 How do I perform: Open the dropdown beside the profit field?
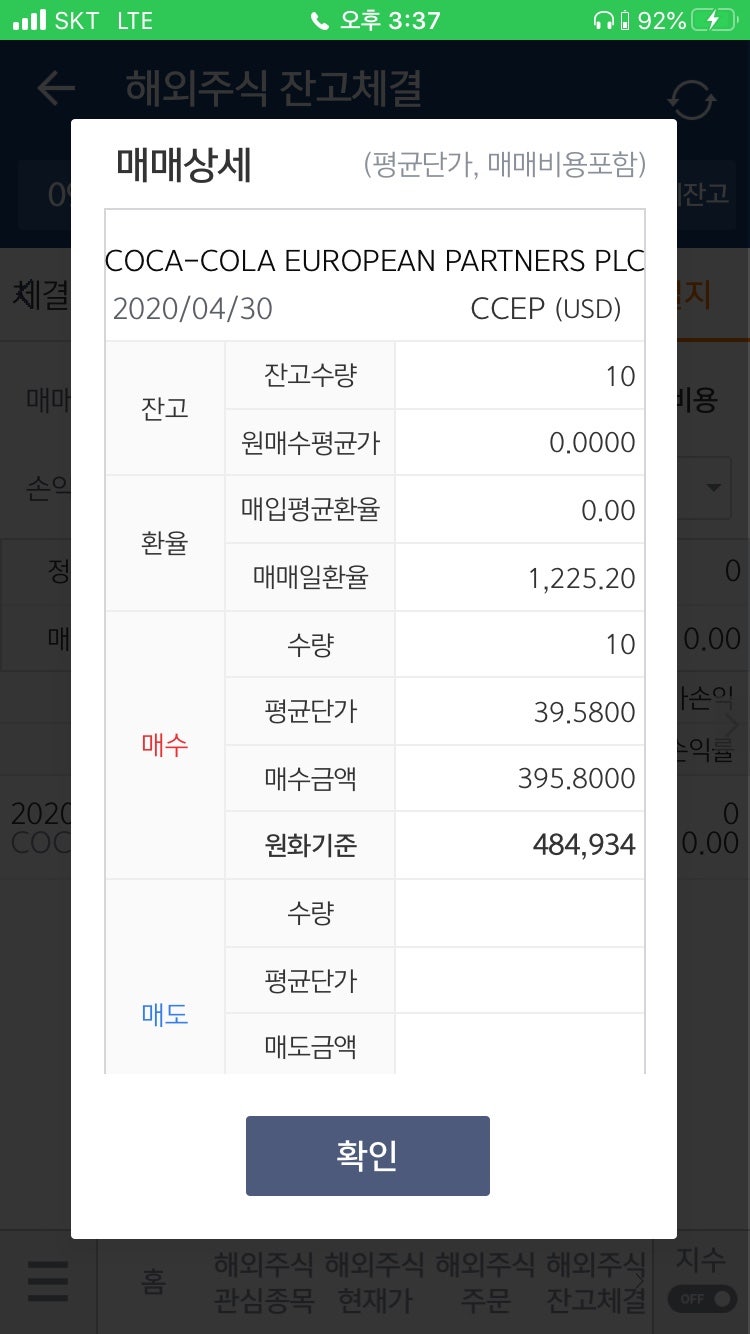(714, 487)
